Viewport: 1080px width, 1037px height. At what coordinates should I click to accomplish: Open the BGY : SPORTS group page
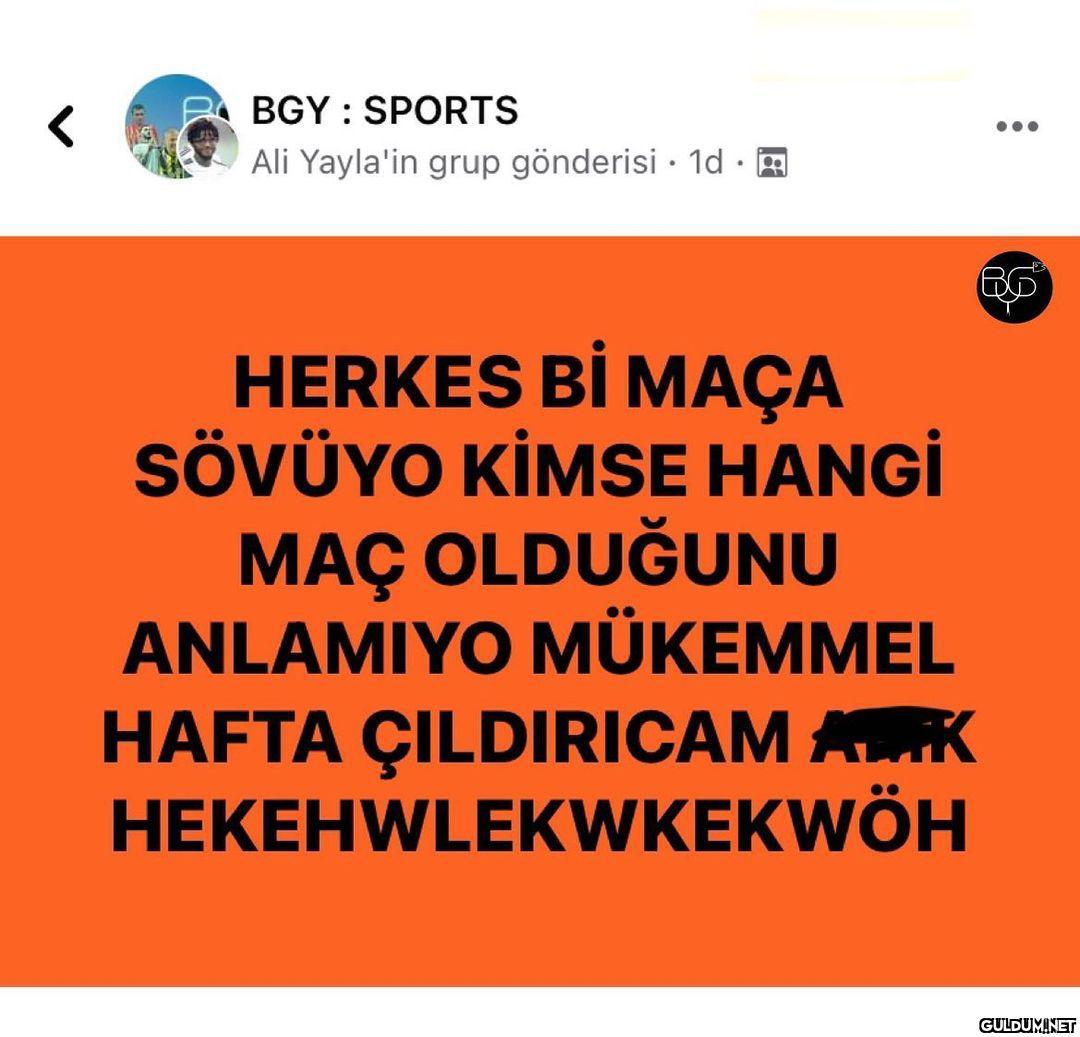click(x=384, y=110)
